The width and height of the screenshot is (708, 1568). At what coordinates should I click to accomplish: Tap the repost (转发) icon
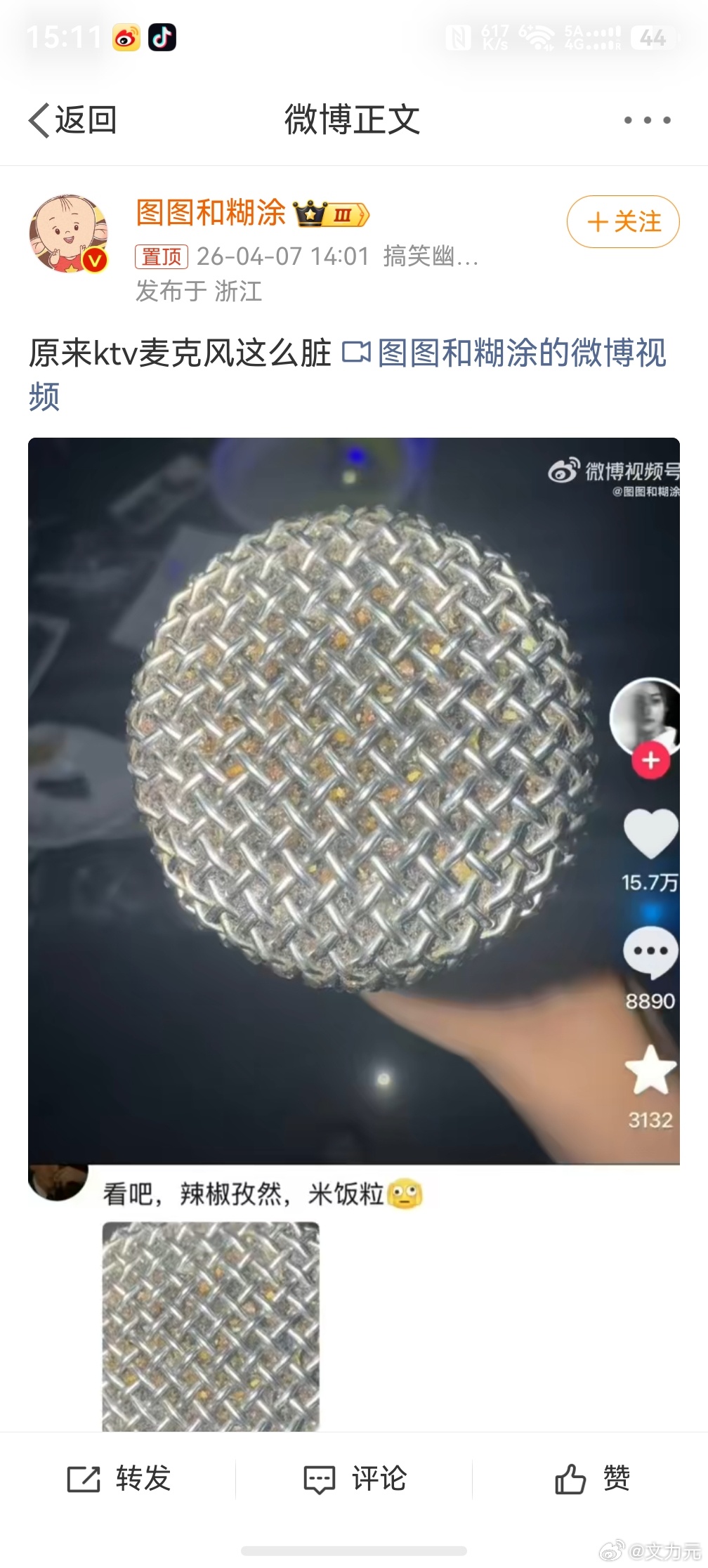tap(84, 1477)
